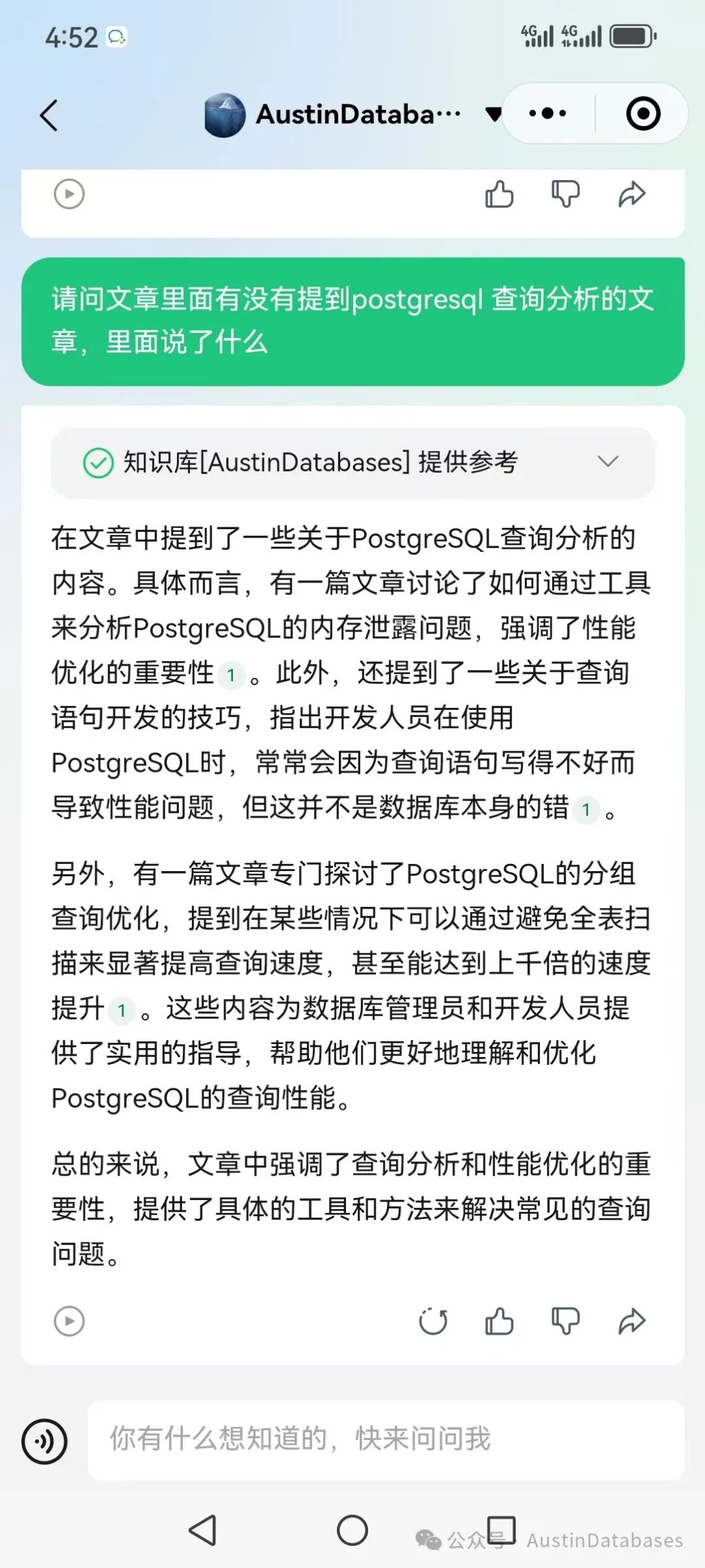The height and width of the screenshot is (1568, 705).
Task: Like the PostgreSQL query analysis answer
Action: (x=499, y=1321)
